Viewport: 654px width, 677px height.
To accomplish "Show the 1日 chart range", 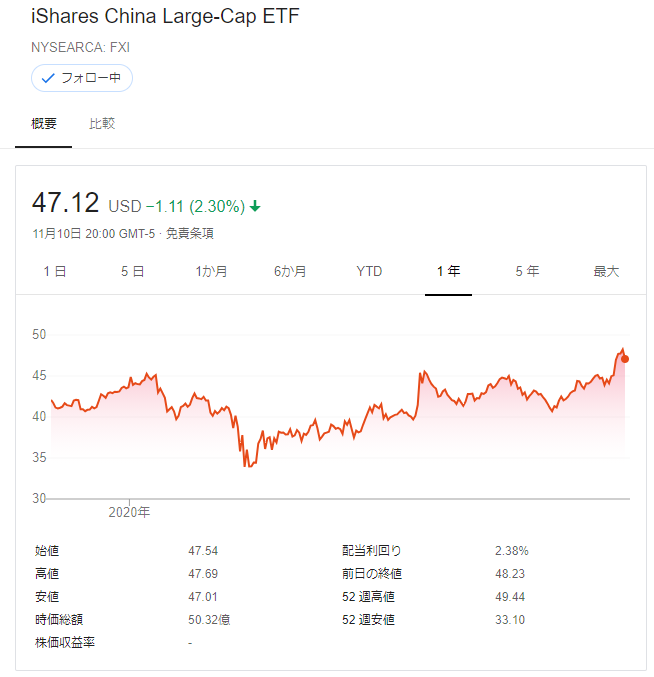I will tap(55, 271).
